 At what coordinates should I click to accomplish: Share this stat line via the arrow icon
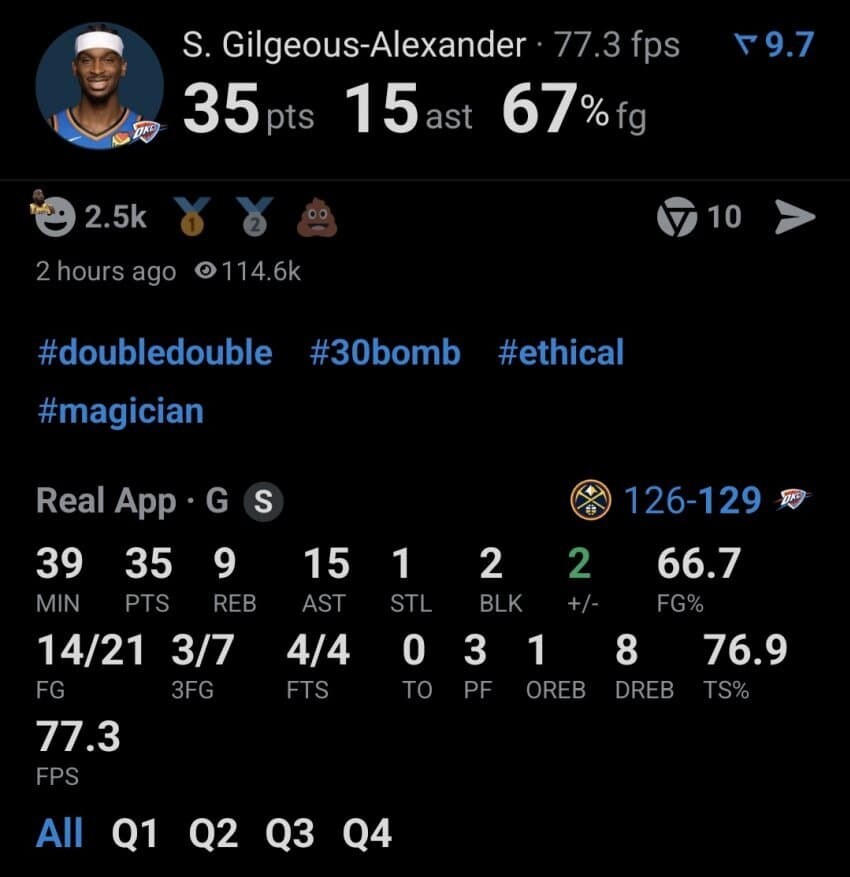[x=795, y=217]
